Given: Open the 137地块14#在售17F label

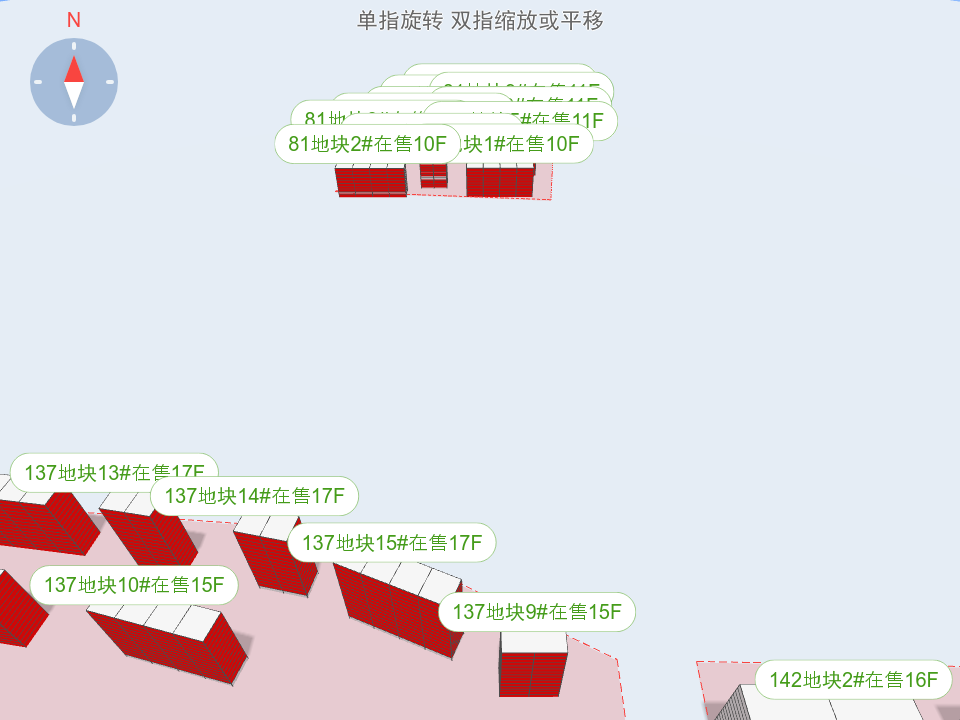Looking at the screenshot, I should click(254, 495).
